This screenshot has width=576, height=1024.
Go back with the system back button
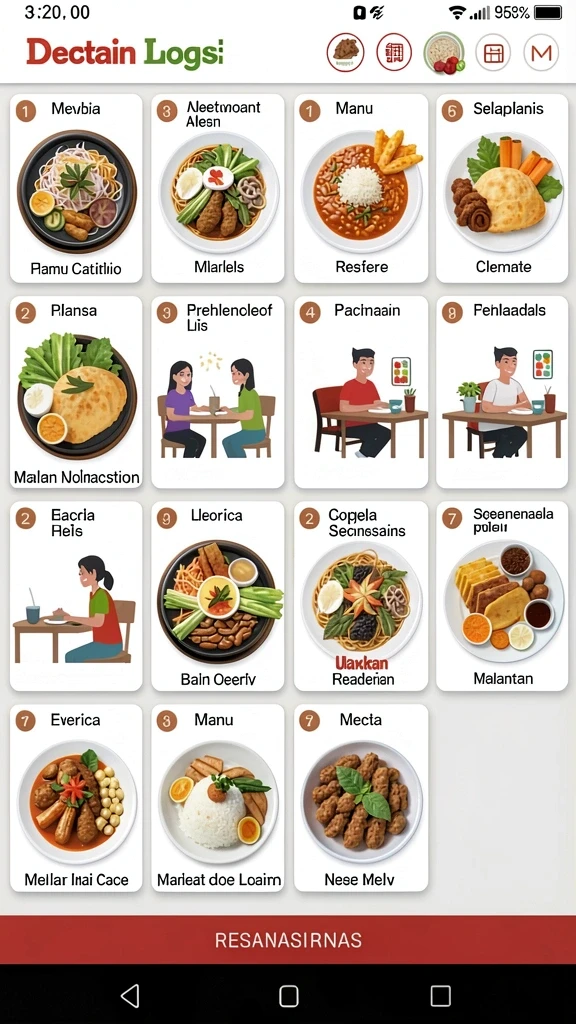point(131,996)
